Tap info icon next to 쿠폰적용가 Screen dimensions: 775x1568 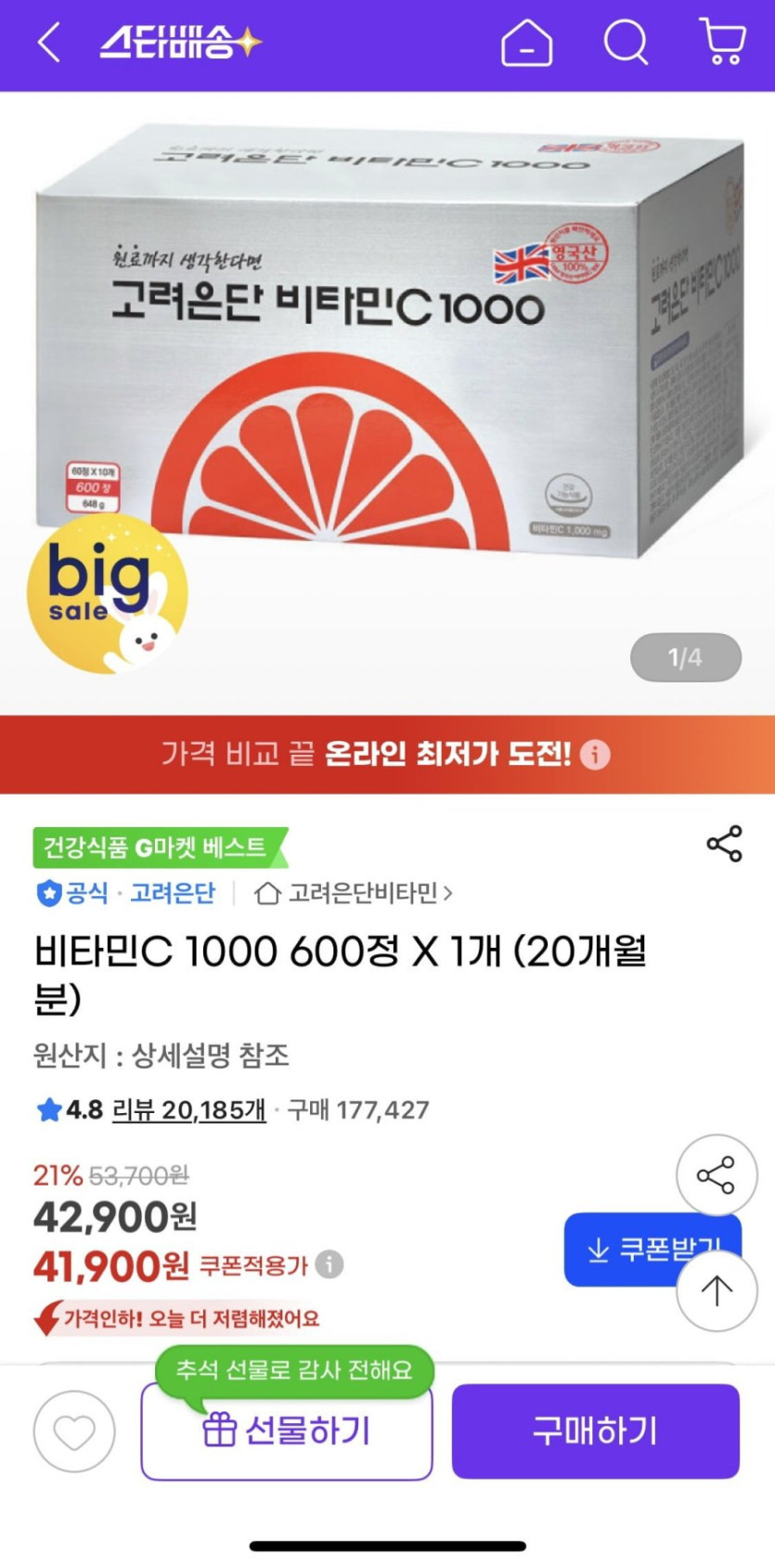point(329,1264)
